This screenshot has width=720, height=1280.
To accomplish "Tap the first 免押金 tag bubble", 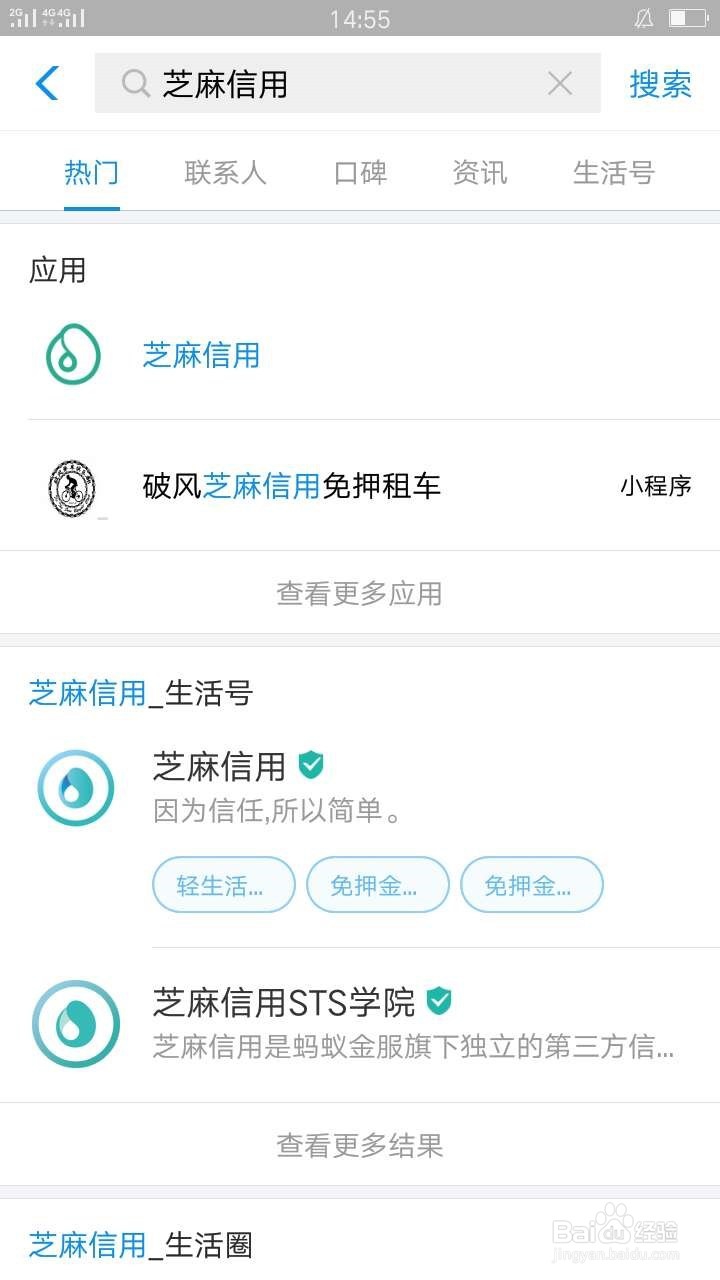I will coord(377,884).
